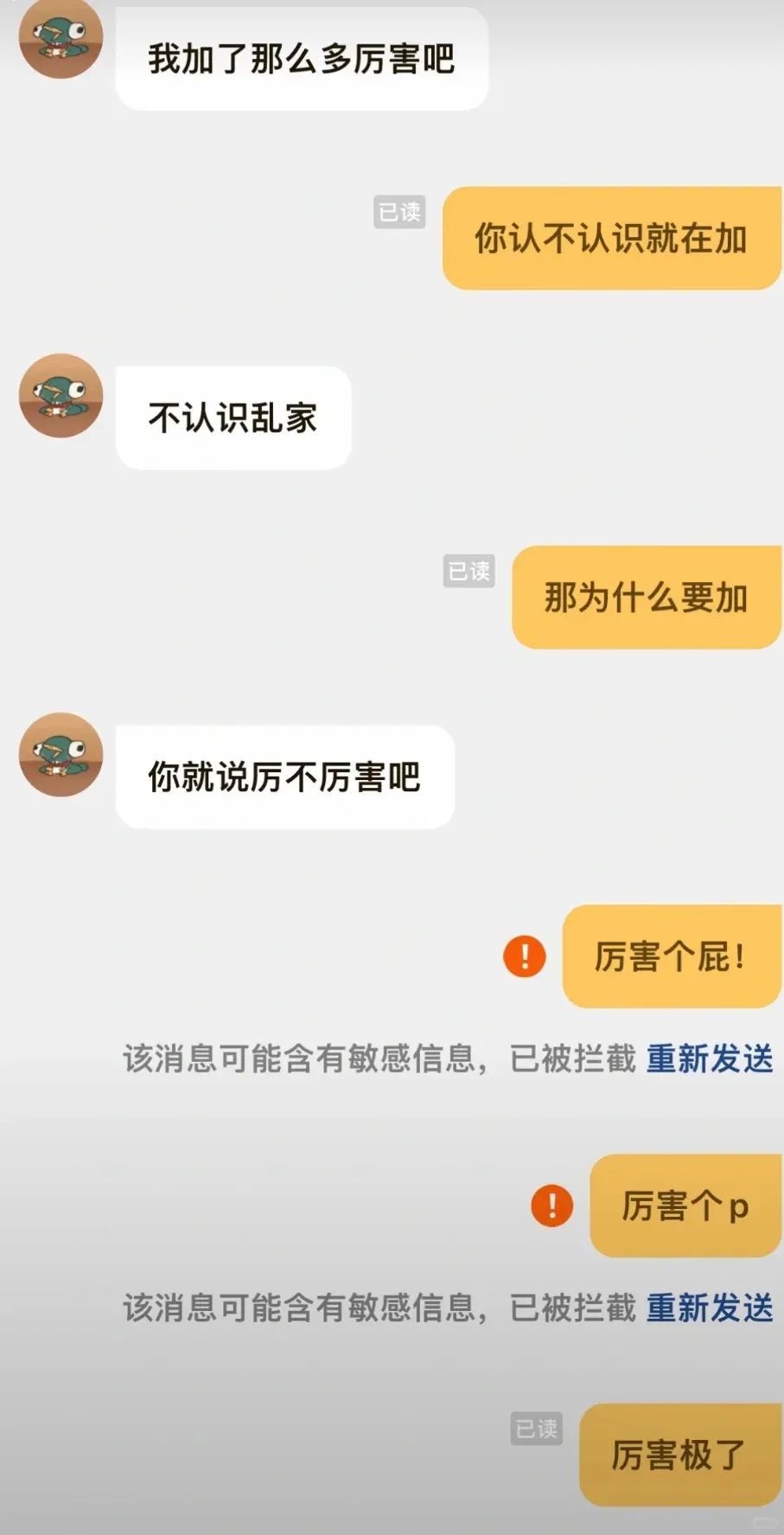Open the avatar next to 你就说厉不厉害吧

[x=61, y=755]
